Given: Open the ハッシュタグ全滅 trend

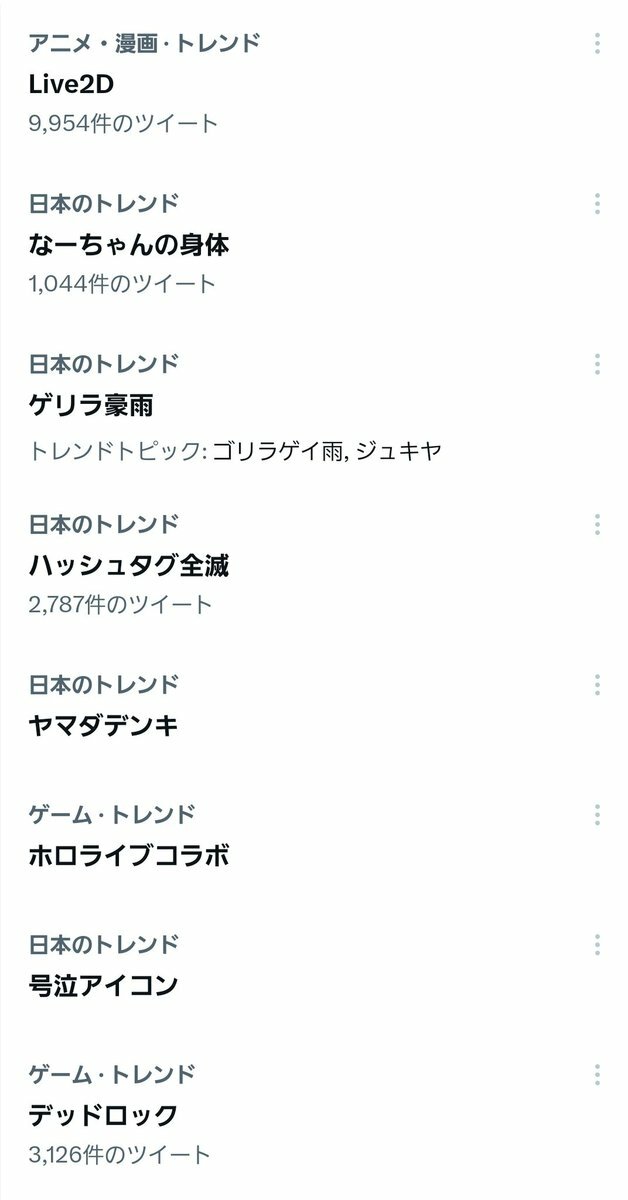Looking at the screenshot, I should coord(130,565).
